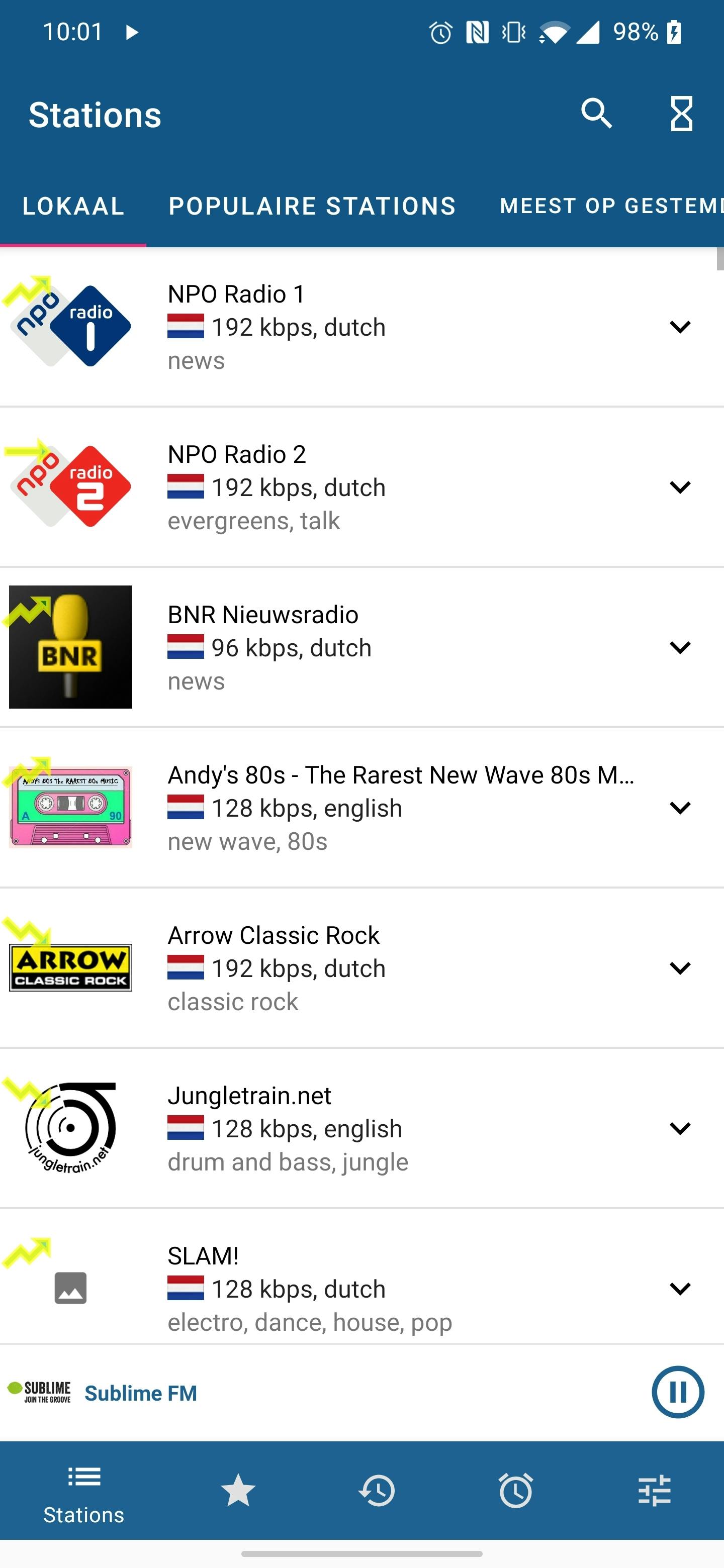Expand options for NPO Radio 2
Image resolution: width=724 pixels, height=1568 pixels.
680,487
